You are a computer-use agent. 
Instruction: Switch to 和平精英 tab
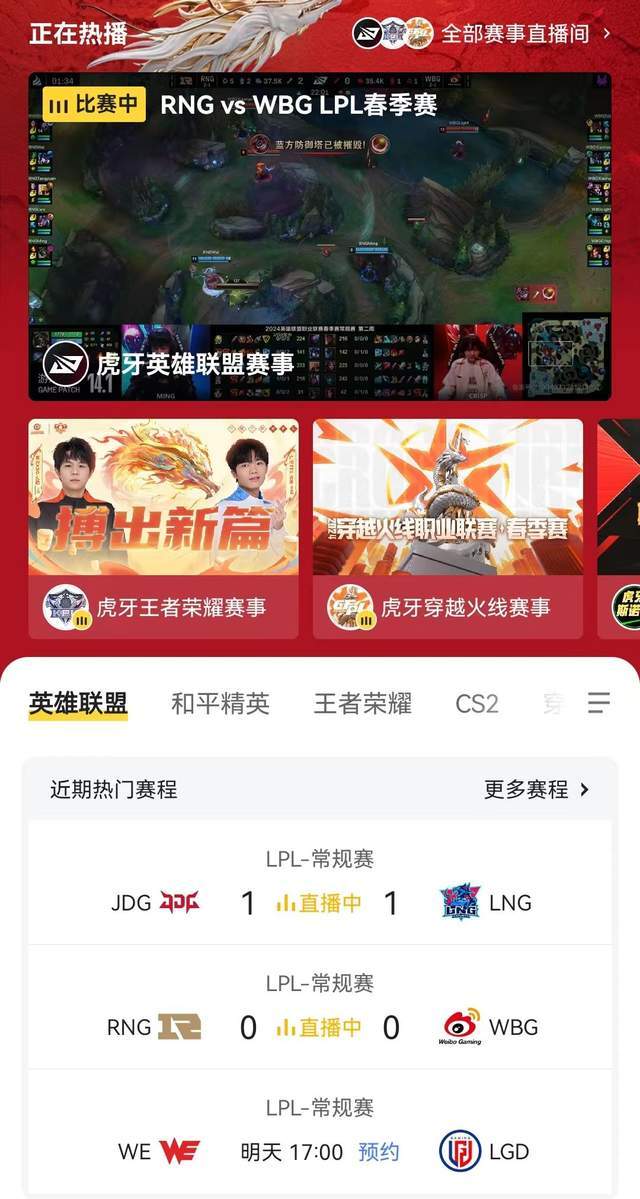pyautogui.click(x=220, y=703)
